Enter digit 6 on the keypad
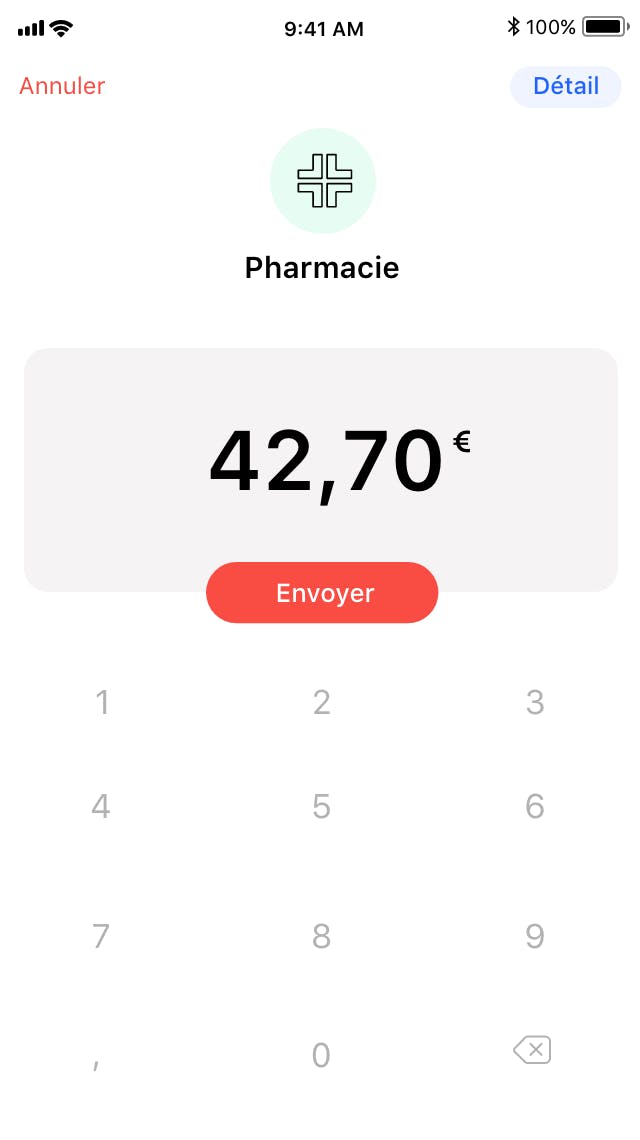This screenshot has height=1140, width=640. coord(535,806)
